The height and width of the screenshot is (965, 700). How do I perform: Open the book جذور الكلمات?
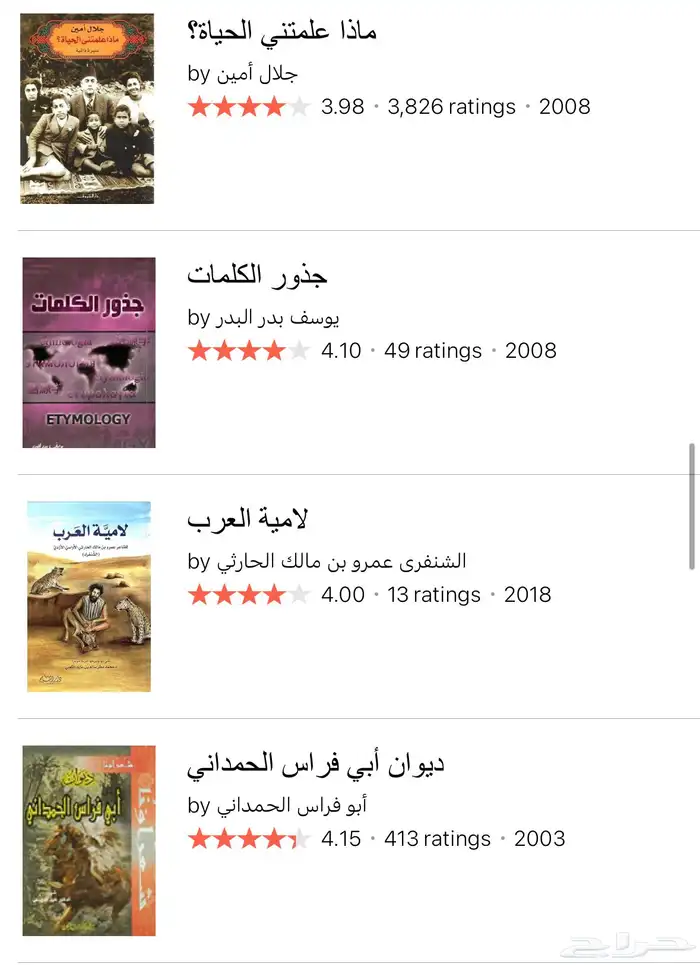258,275
